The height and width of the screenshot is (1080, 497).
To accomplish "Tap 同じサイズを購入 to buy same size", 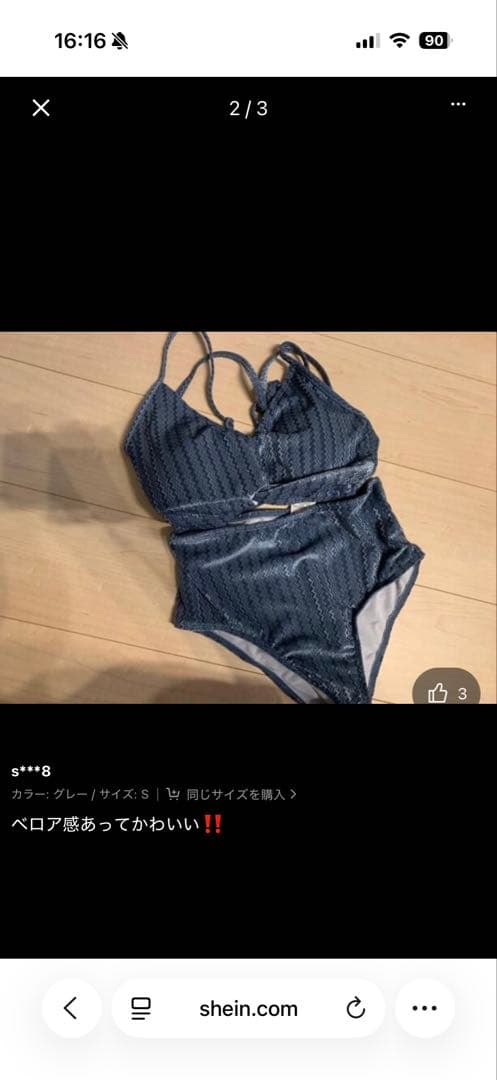I will pos(231,794).
